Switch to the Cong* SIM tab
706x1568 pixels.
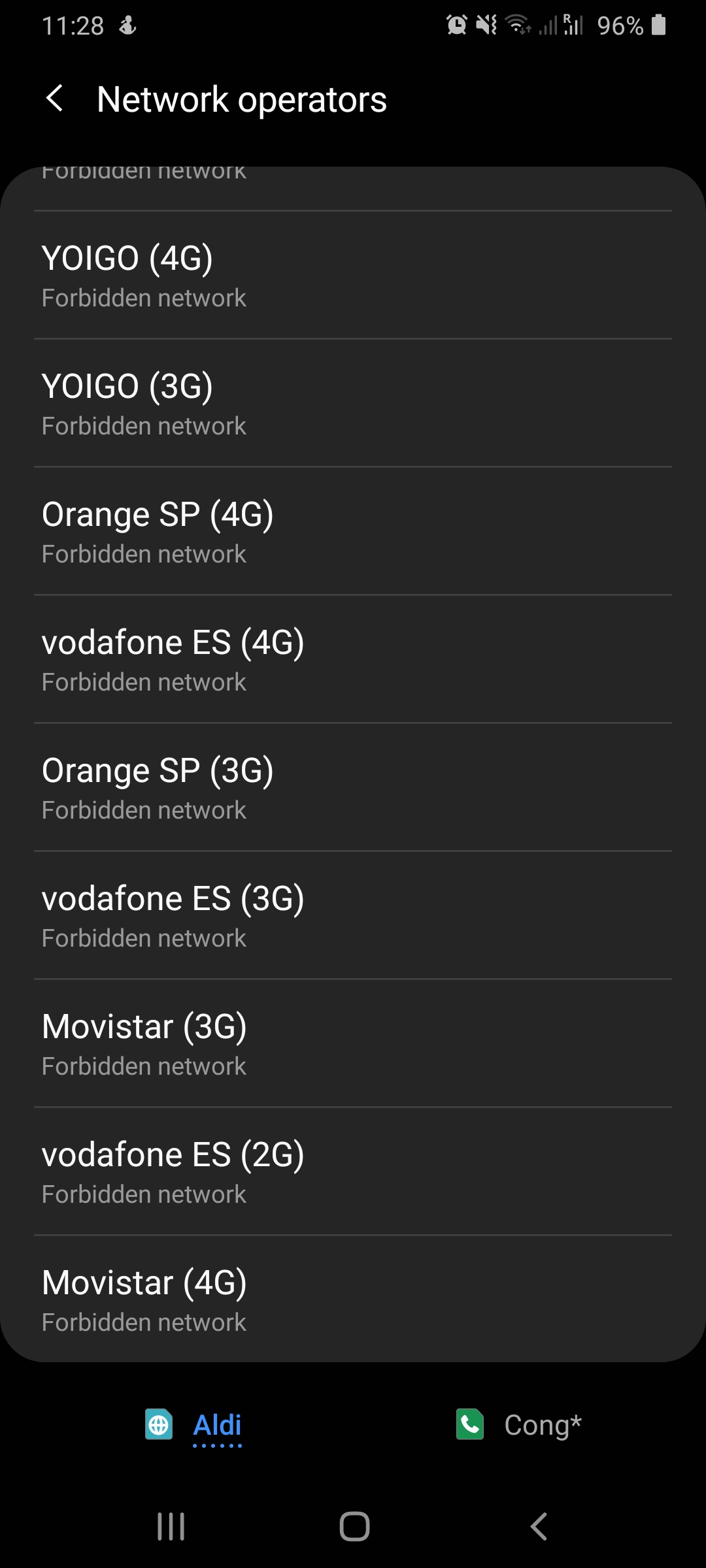tap(519, 1424)
